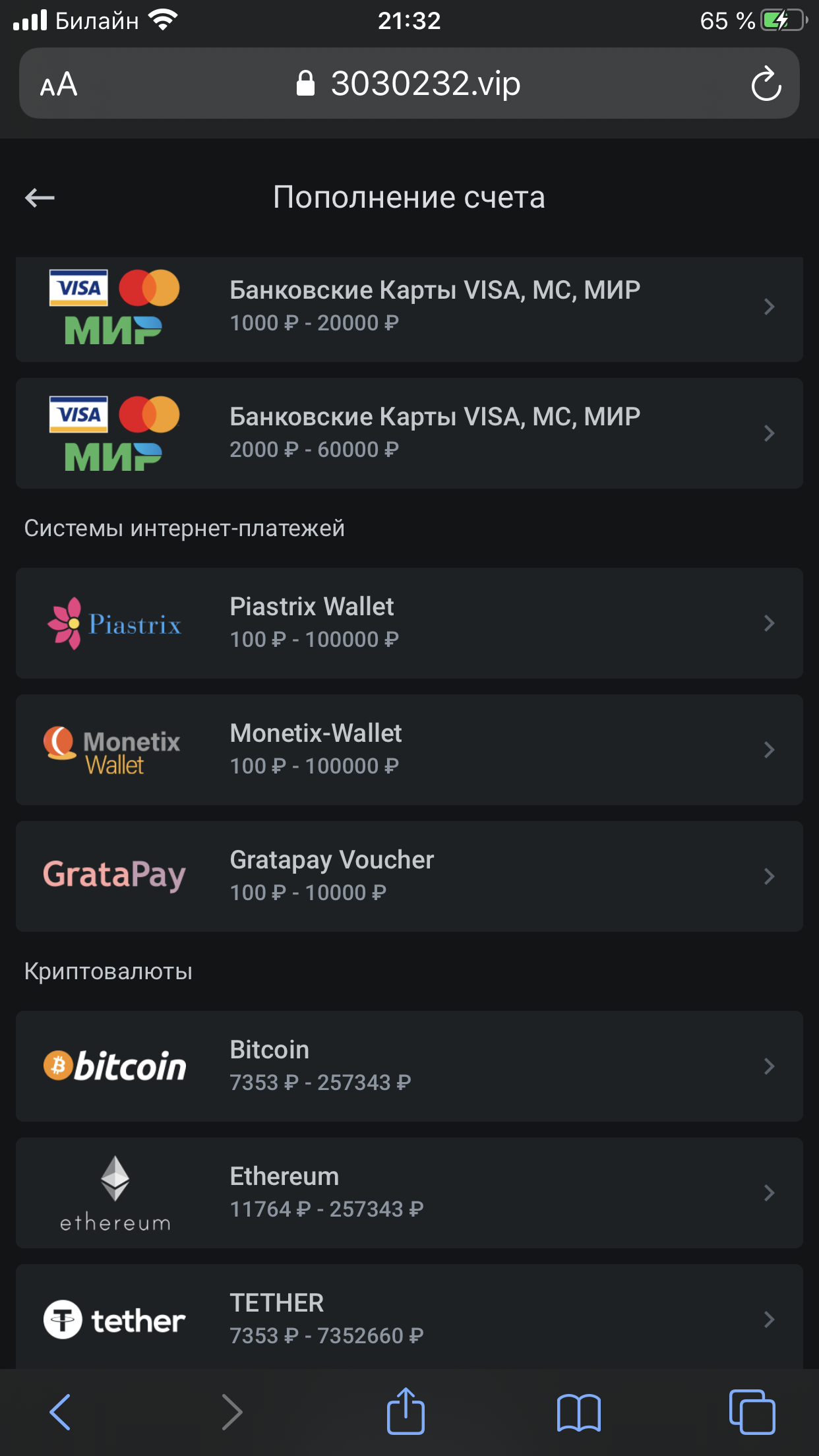Open Safari bookmarks
Viewport: 819px width, 1456px height.
point(578,1412)
